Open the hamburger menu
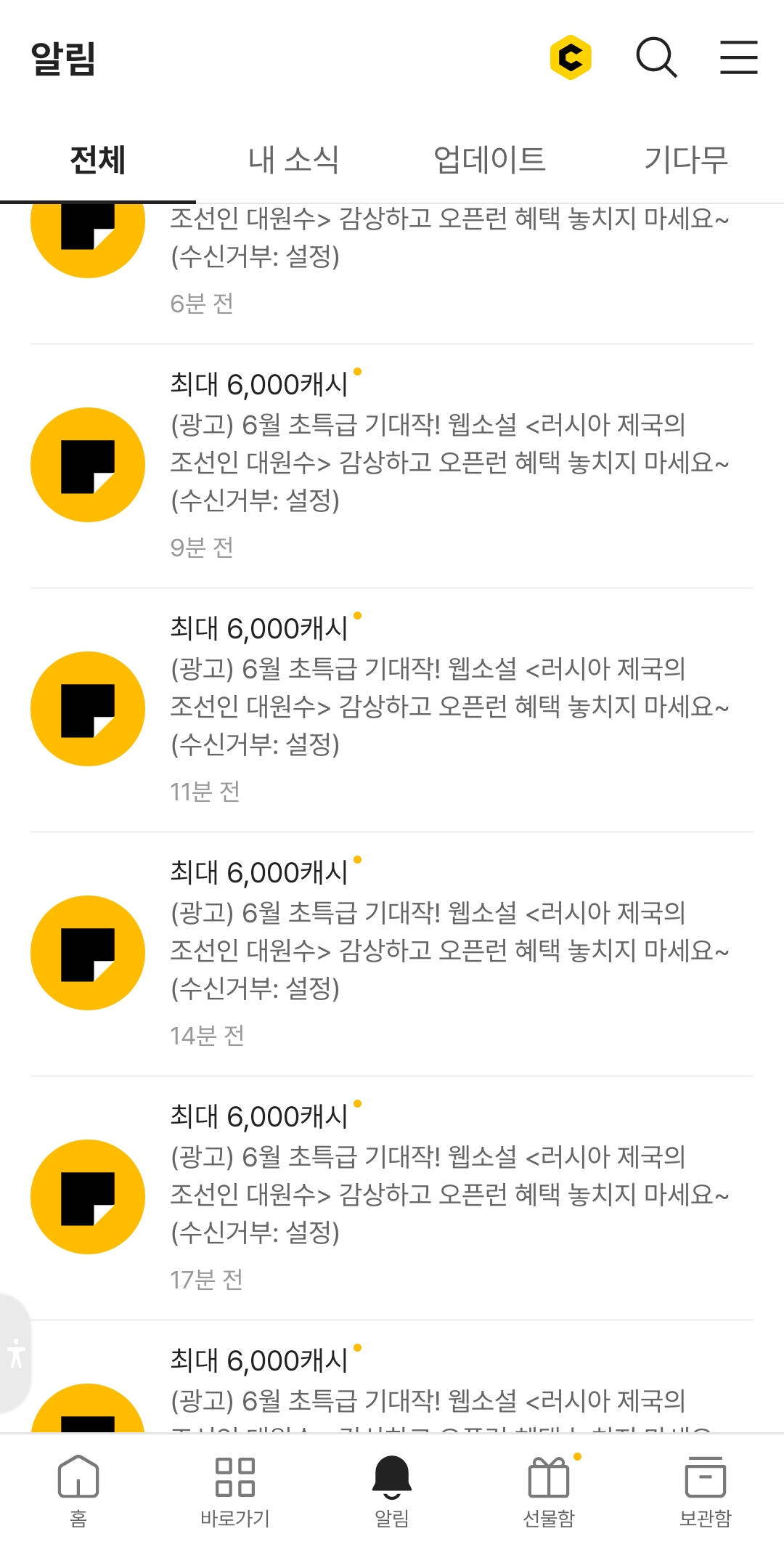This screenshot has height=1547, width=784. (x=739, y=57)
